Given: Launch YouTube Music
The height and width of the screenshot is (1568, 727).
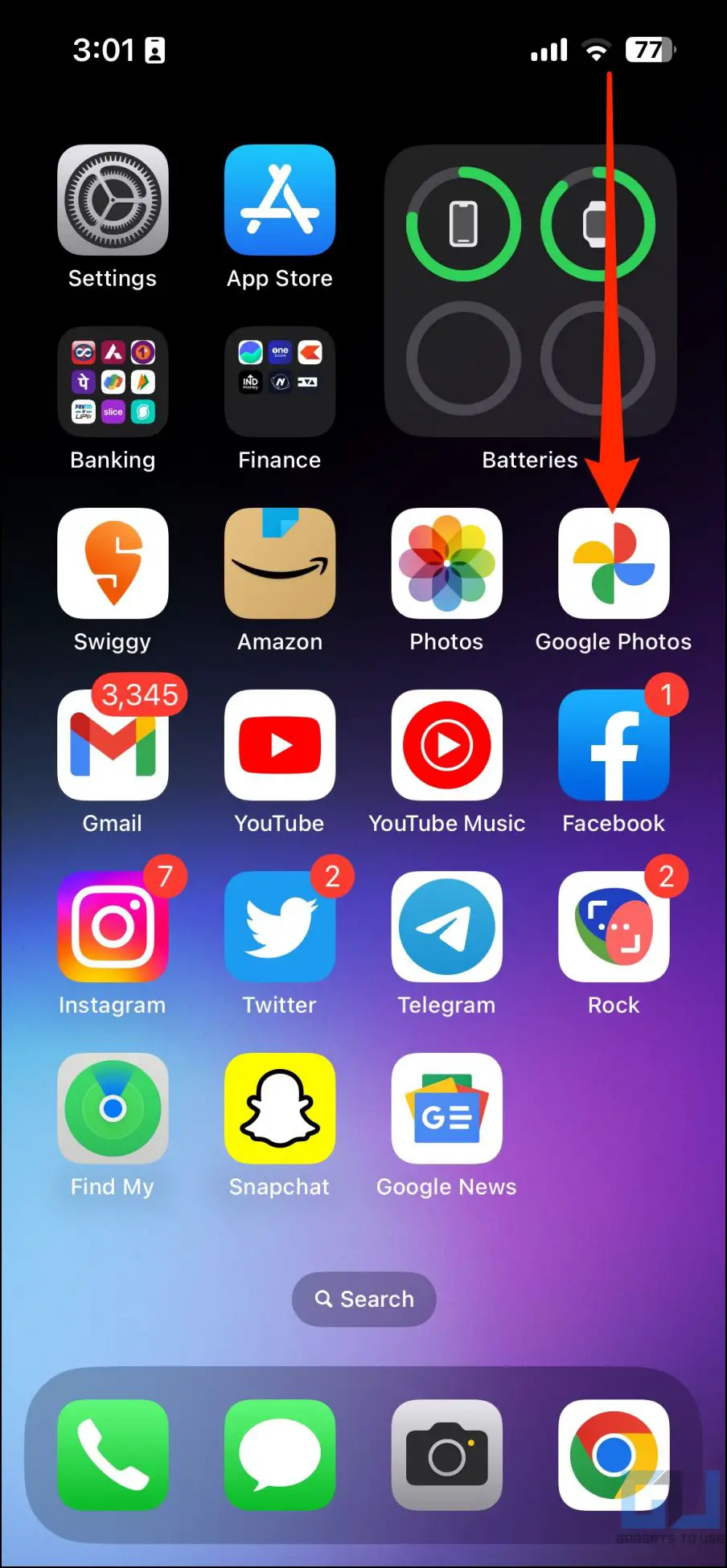Looking at the screenshot, I should (x=447, y=745).
